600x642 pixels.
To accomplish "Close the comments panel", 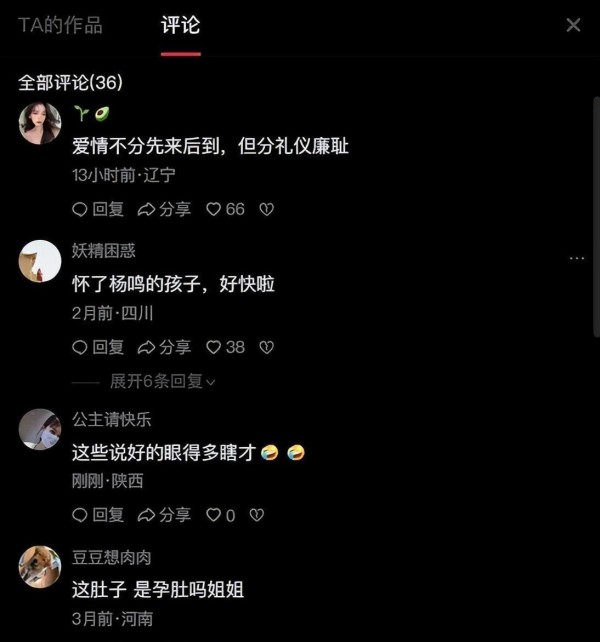I will pos(573,25).
